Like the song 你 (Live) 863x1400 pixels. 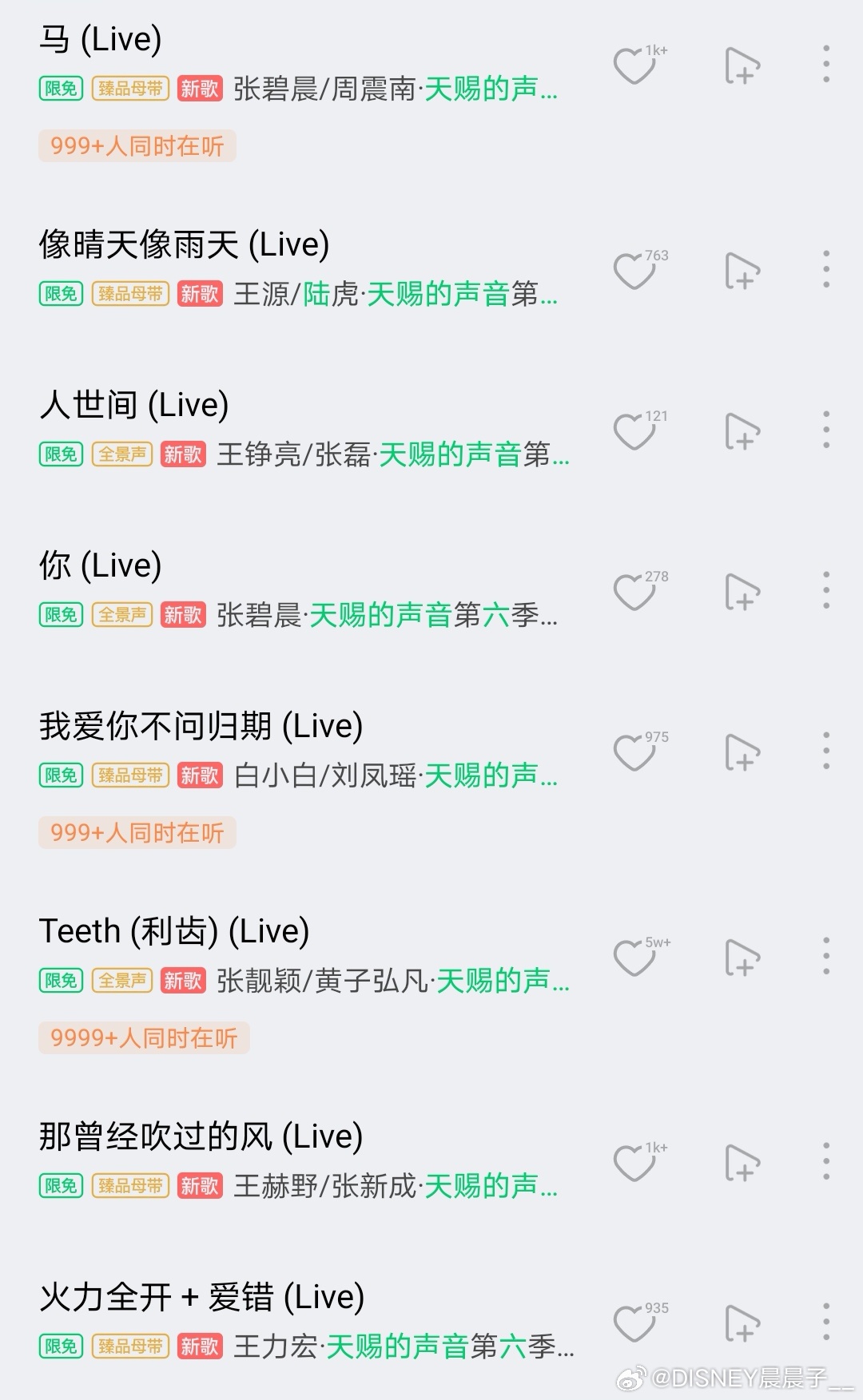point(634,593)
